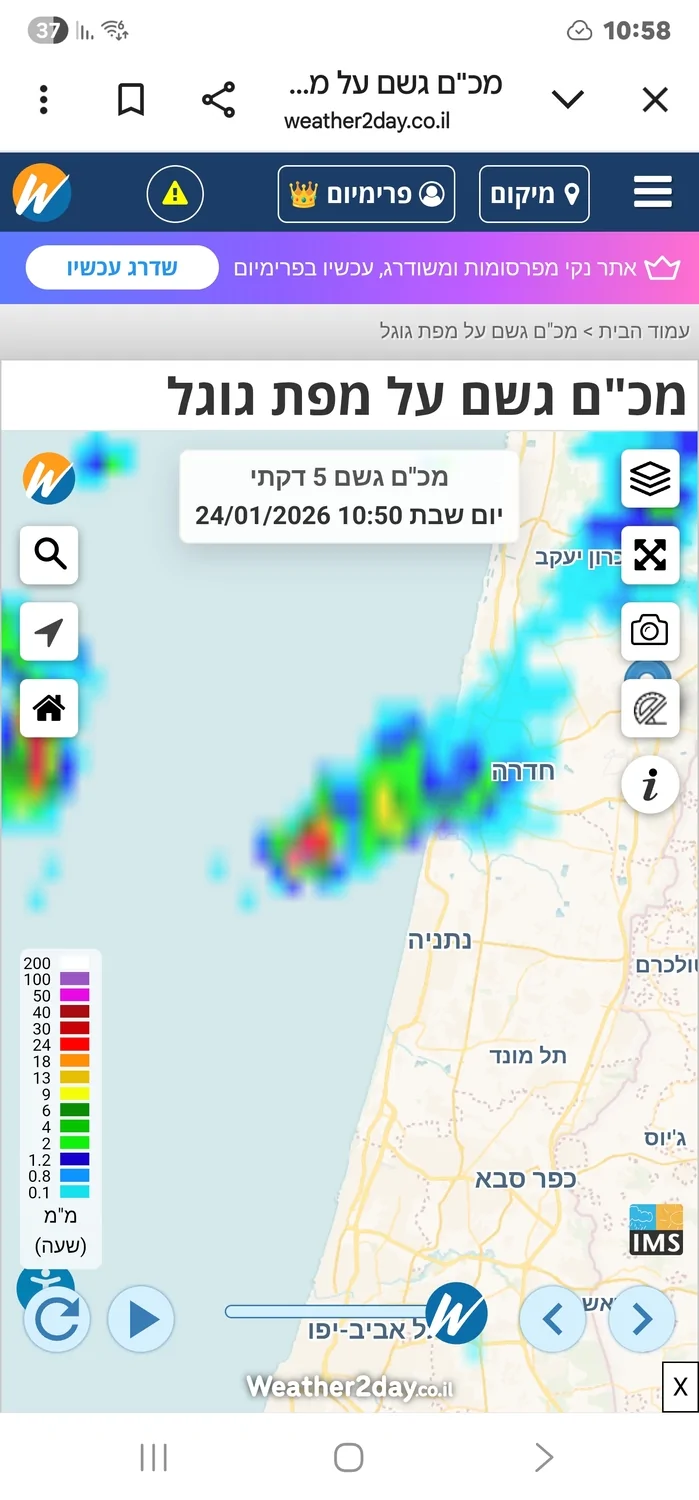
Task: Tap שדרג עכשיו upgrade button
Action: 122,268
